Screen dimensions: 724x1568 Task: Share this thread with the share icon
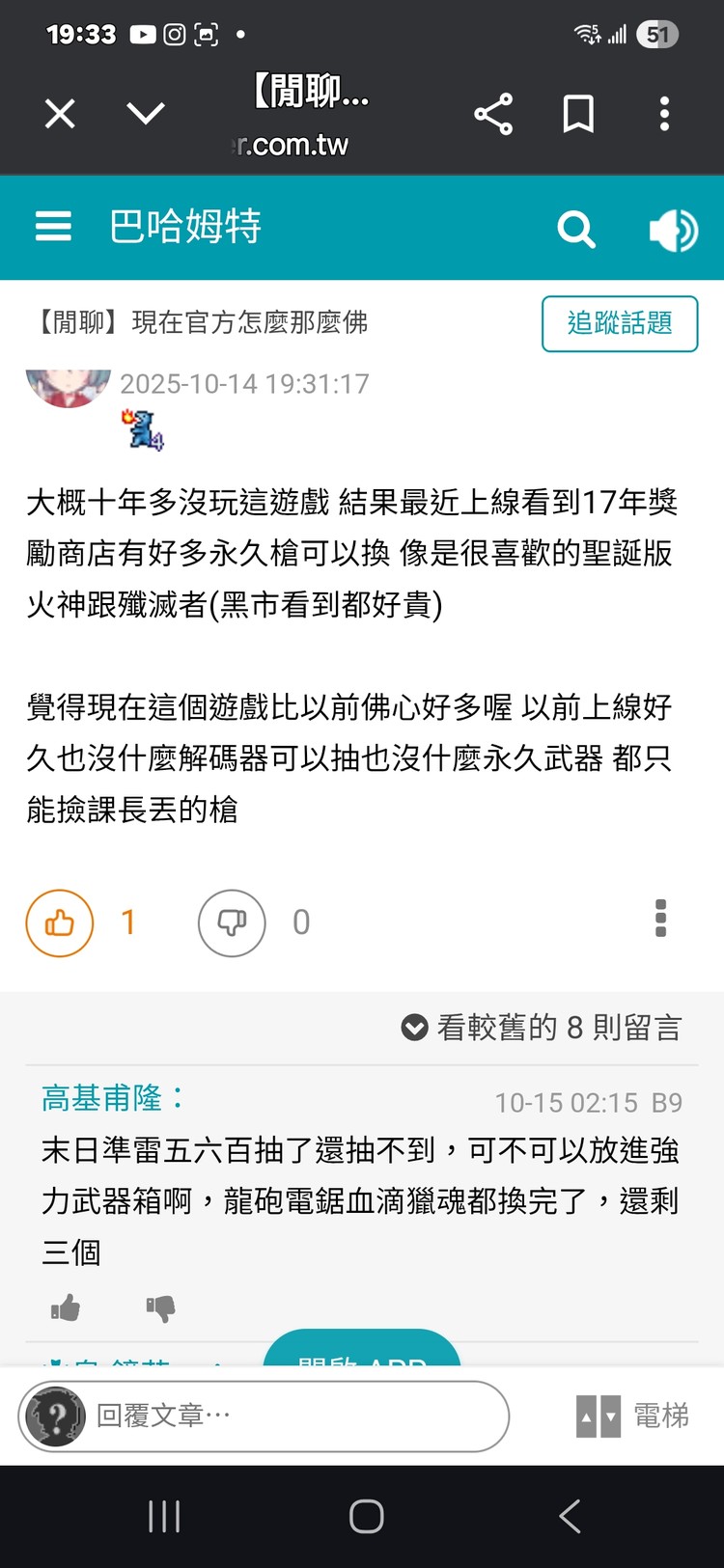[x=494, y=113]
